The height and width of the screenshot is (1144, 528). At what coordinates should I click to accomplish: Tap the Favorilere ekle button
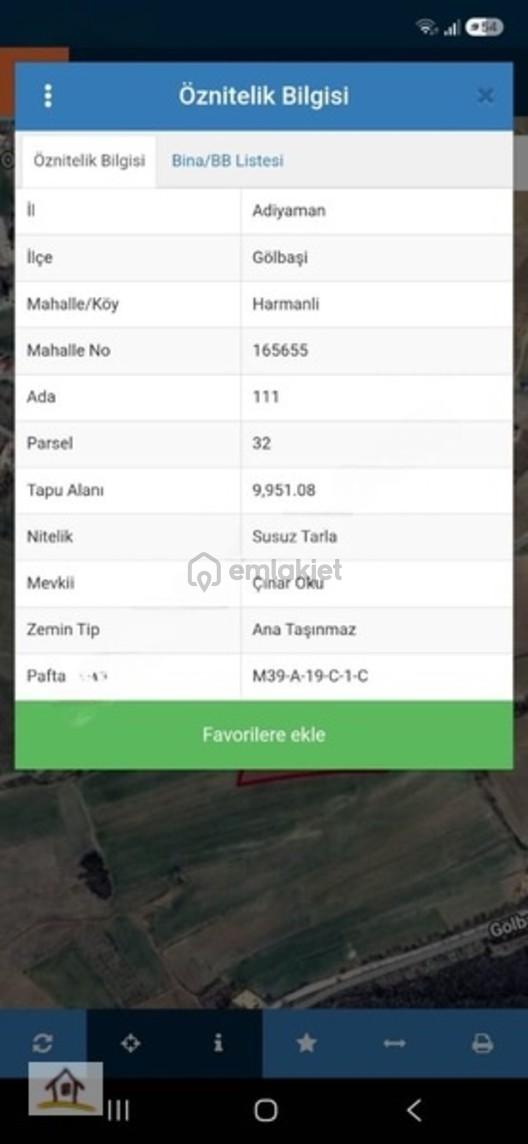click(x=264, y=735)
